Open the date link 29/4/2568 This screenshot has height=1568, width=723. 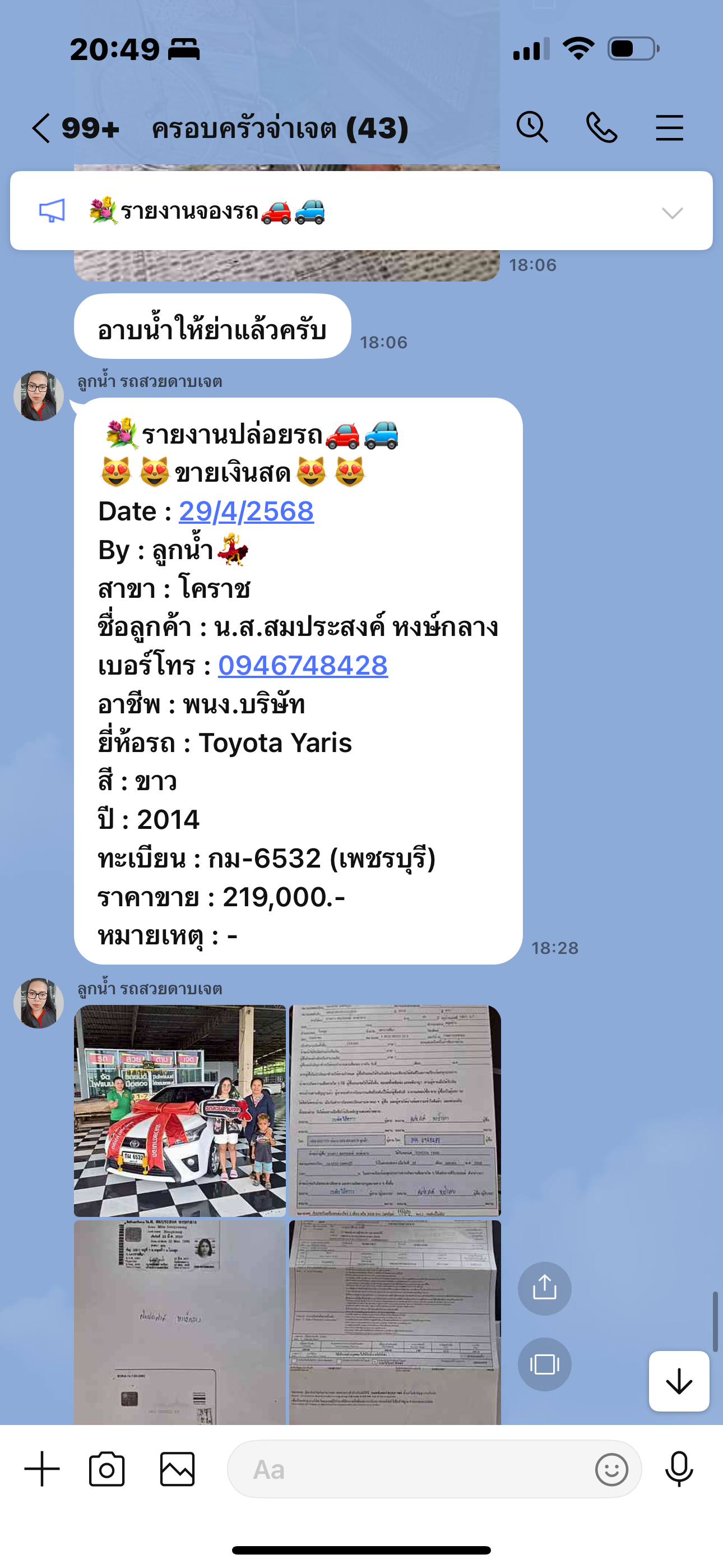246,511
